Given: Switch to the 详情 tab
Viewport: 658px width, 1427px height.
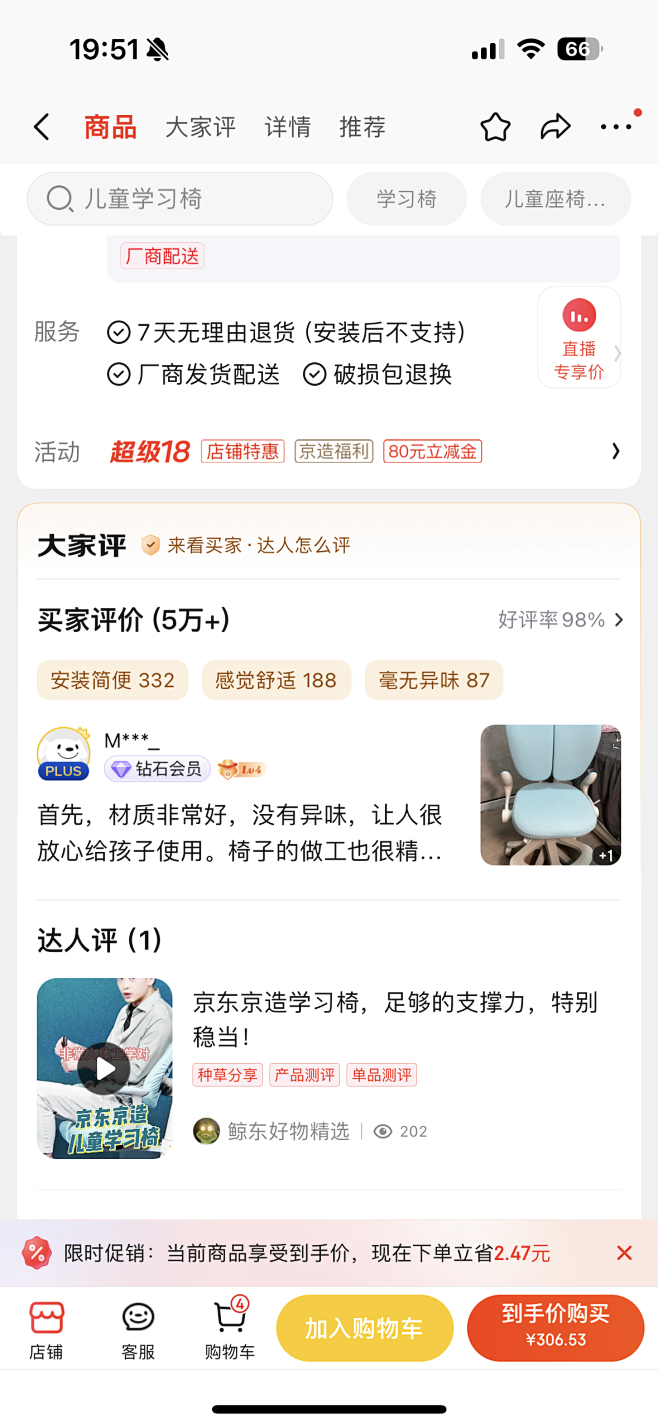Looking at the screenshot, I should (x=287, y=127).
